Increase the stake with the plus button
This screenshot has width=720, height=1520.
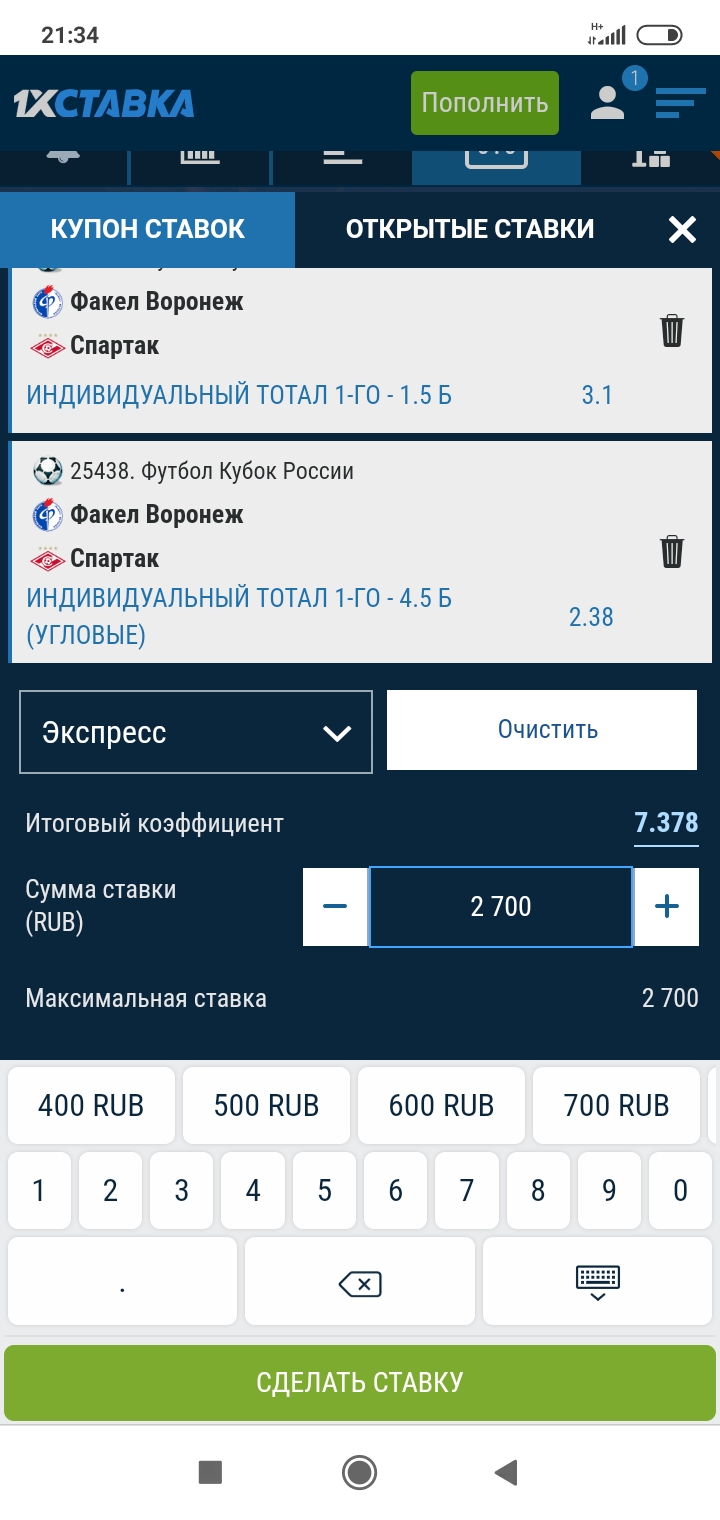click(666, 907)
